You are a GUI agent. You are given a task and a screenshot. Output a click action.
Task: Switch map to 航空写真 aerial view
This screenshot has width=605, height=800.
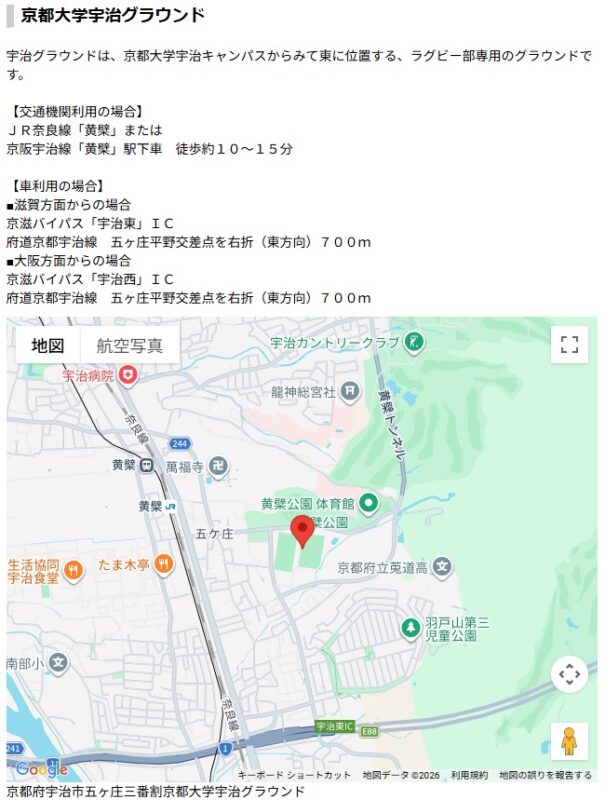coord(130,345)
